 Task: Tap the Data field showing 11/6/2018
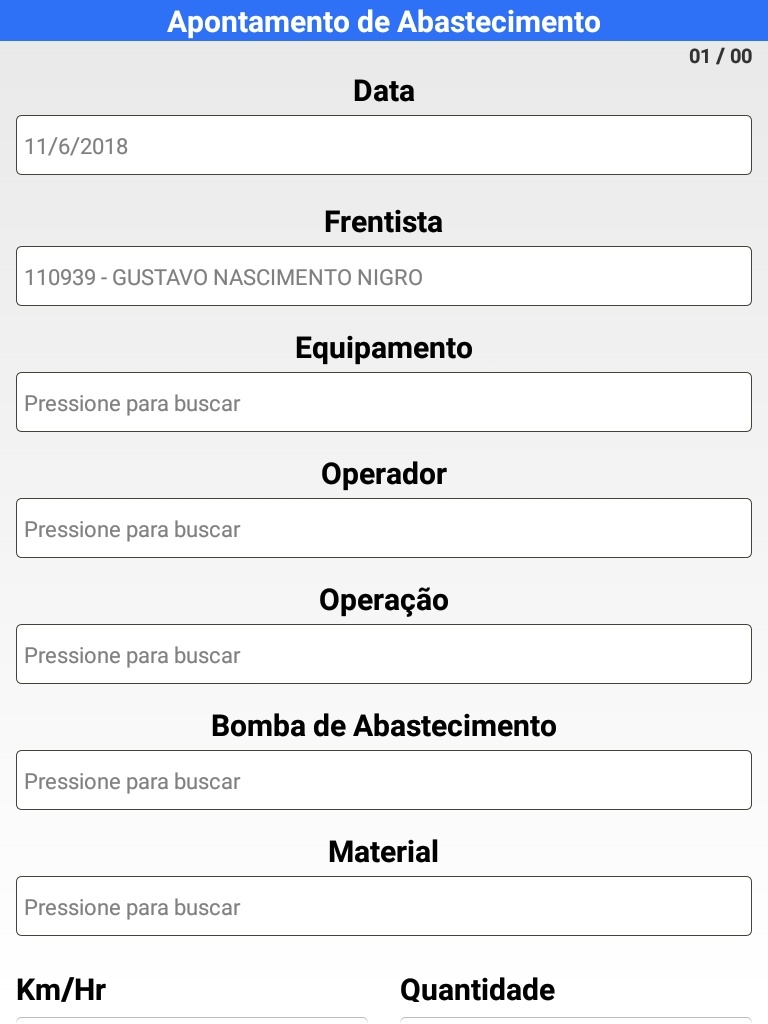(x=384, y=145)
